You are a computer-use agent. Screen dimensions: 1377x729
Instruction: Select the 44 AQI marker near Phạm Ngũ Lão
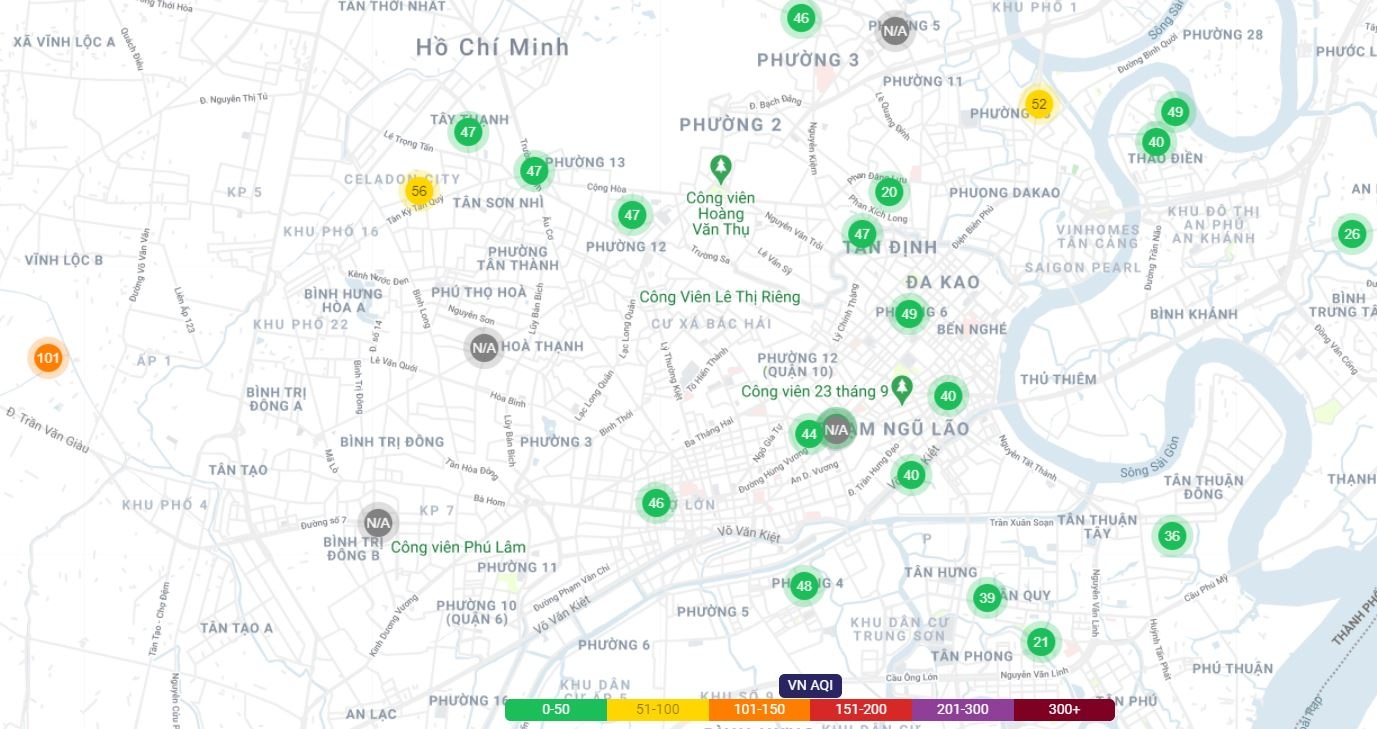(x=808, y=434)
